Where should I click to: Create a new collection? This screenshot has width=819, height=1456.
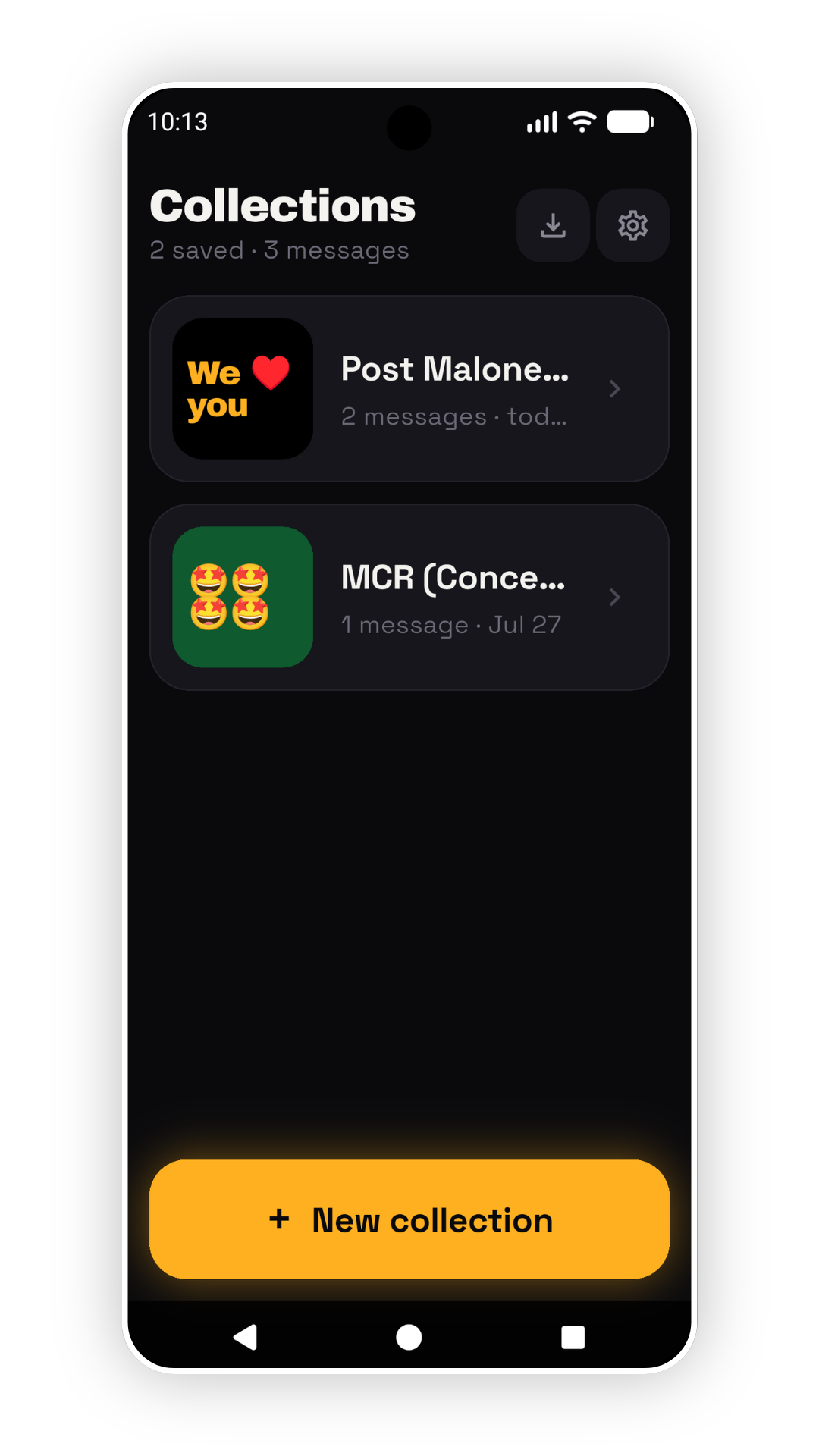tap(409, 1219)
